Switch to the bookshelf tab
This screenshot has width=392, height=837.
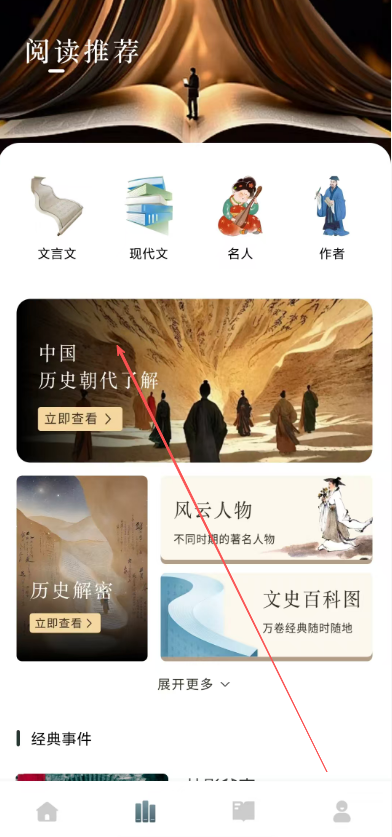pos(145,812)
